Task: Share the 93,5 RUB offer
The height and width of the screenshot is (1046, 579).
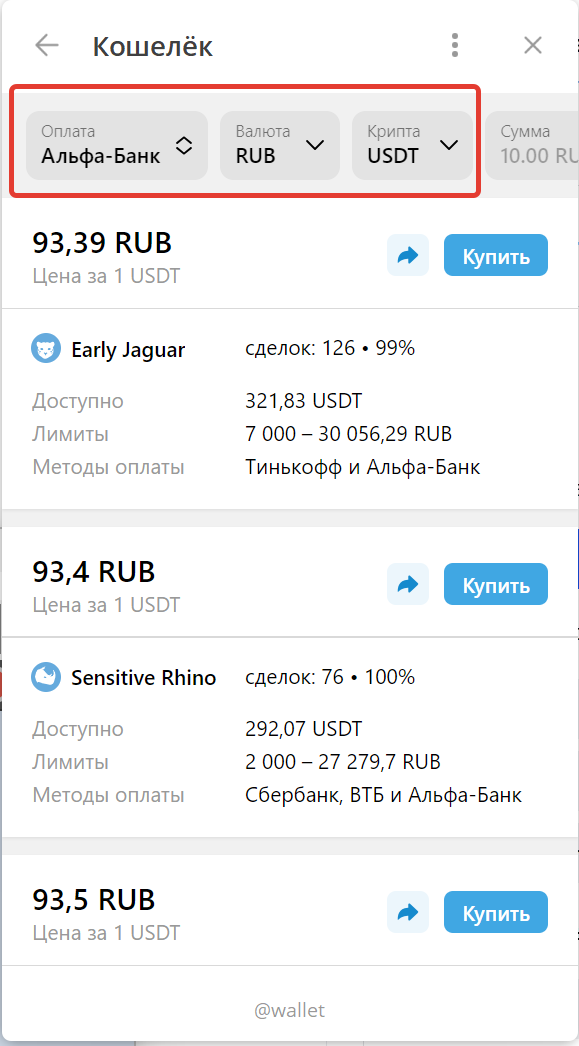Action: pos(408,912)
